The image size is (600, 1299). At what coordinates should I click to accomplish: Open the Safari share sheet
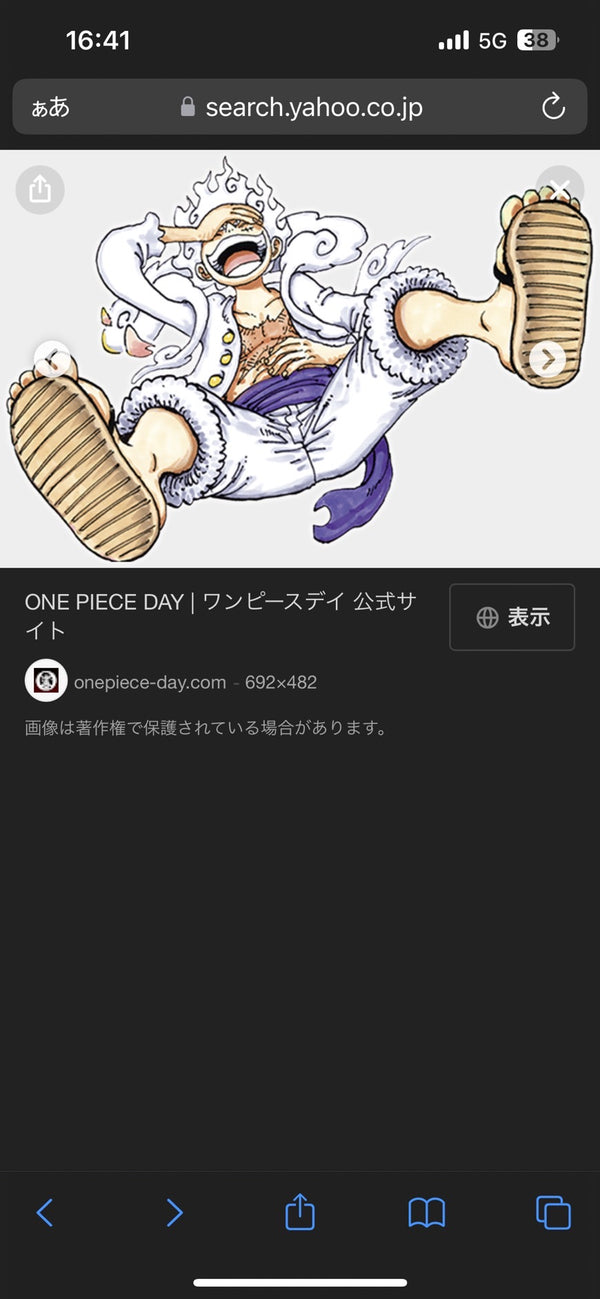(300, 1213)
